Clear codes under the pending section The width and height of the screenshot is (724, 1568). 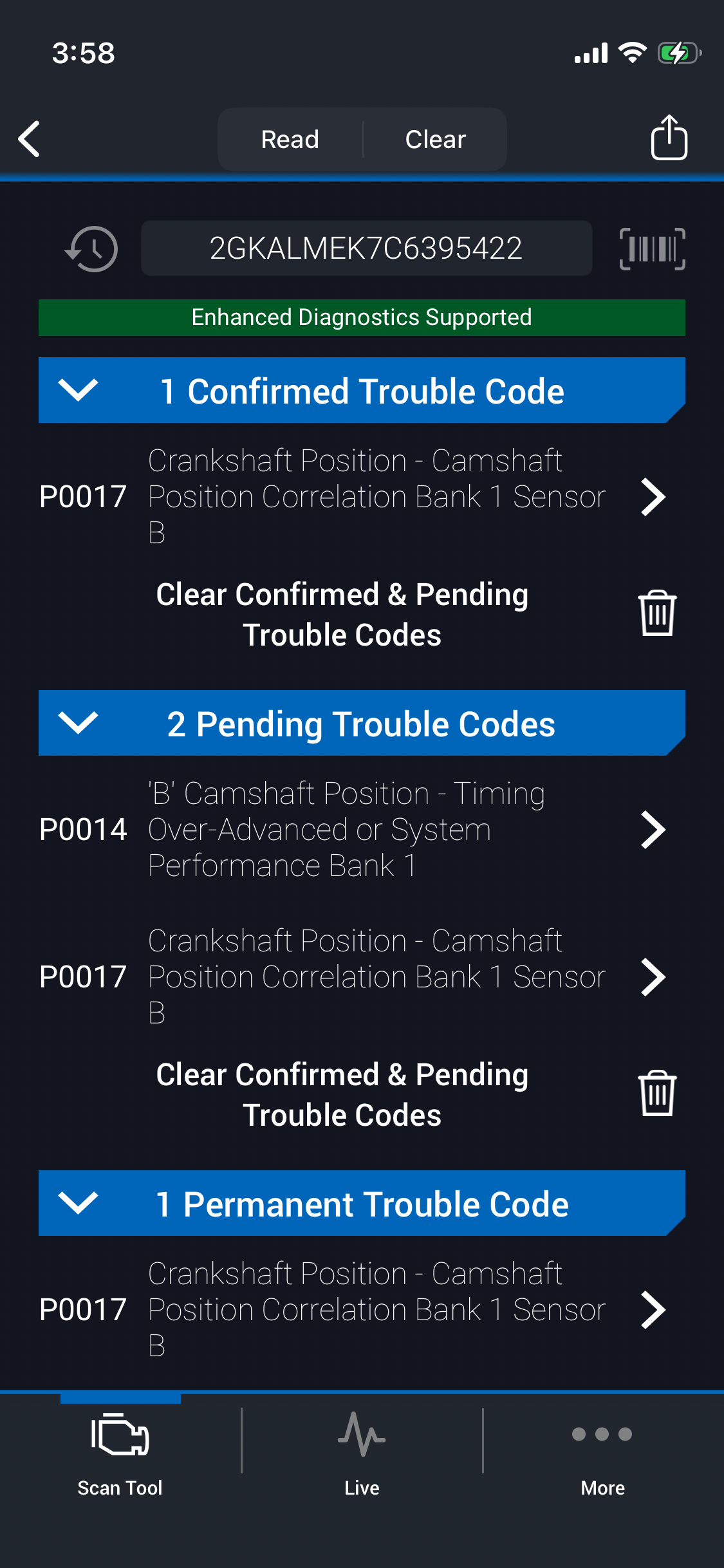pyautogui.click(x=656, y=1094)
